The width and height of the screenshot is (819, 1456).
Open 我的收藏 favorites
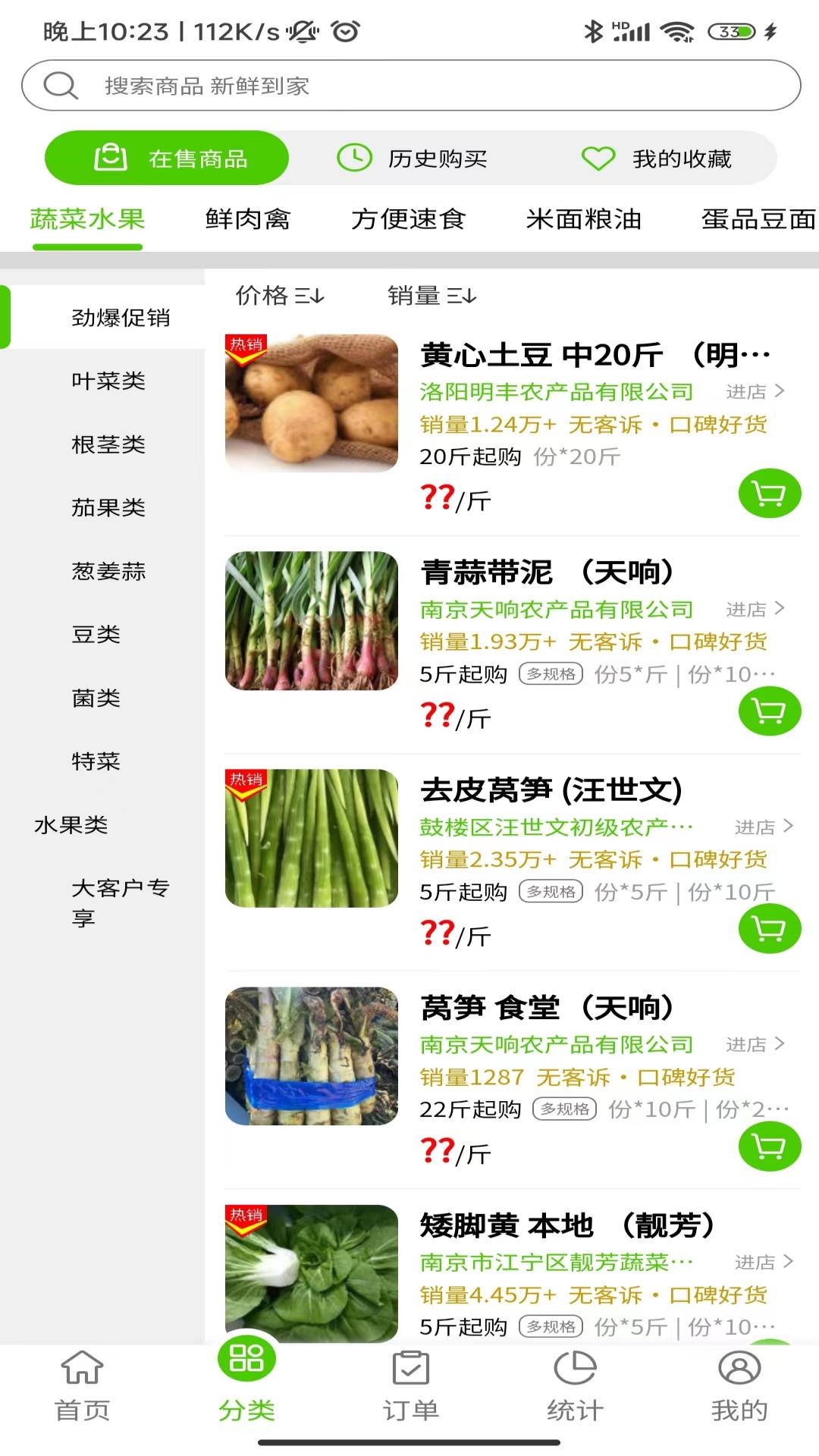coord(657,158)
